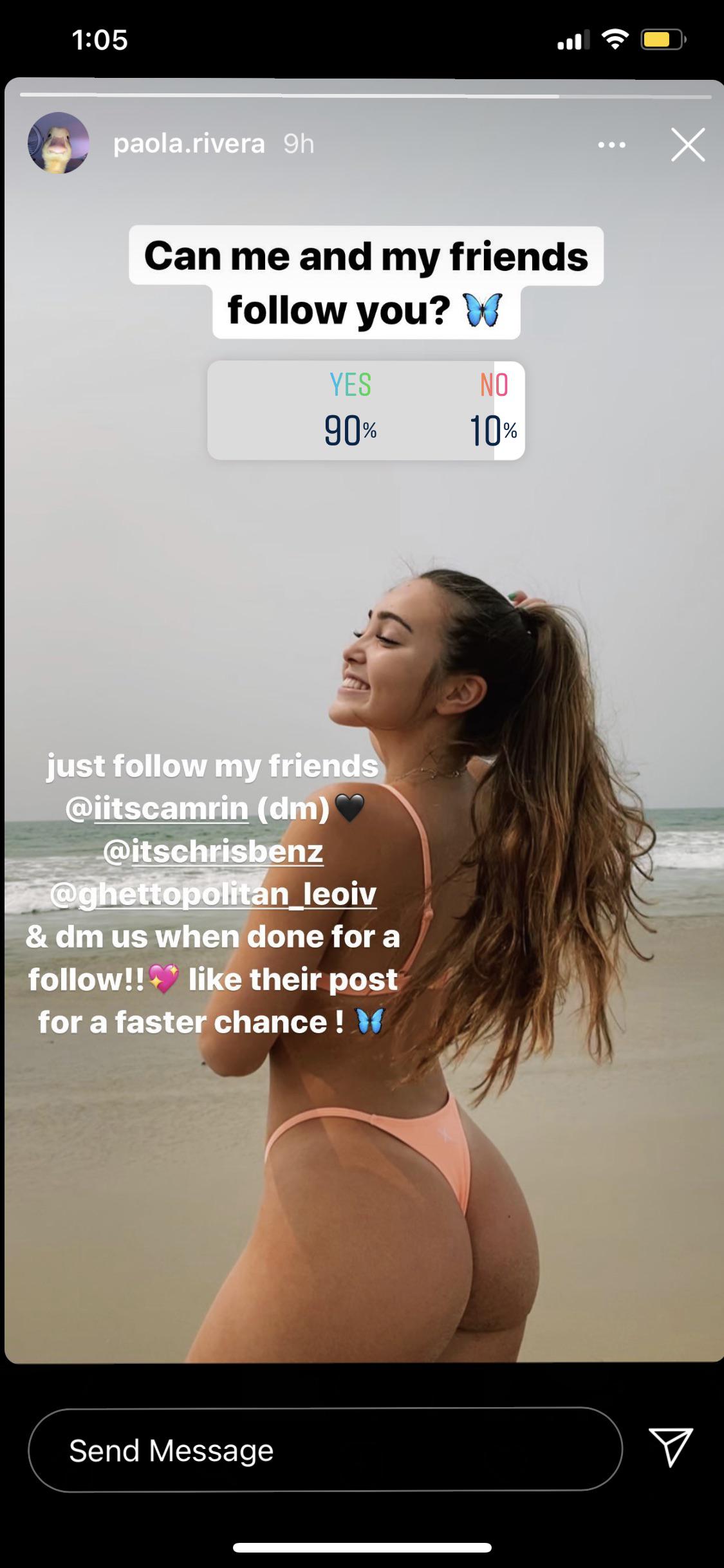This screenshot has width=724, height=1568.
Task: Tap the Send Message field
Action: click(x=325, y=1450)
